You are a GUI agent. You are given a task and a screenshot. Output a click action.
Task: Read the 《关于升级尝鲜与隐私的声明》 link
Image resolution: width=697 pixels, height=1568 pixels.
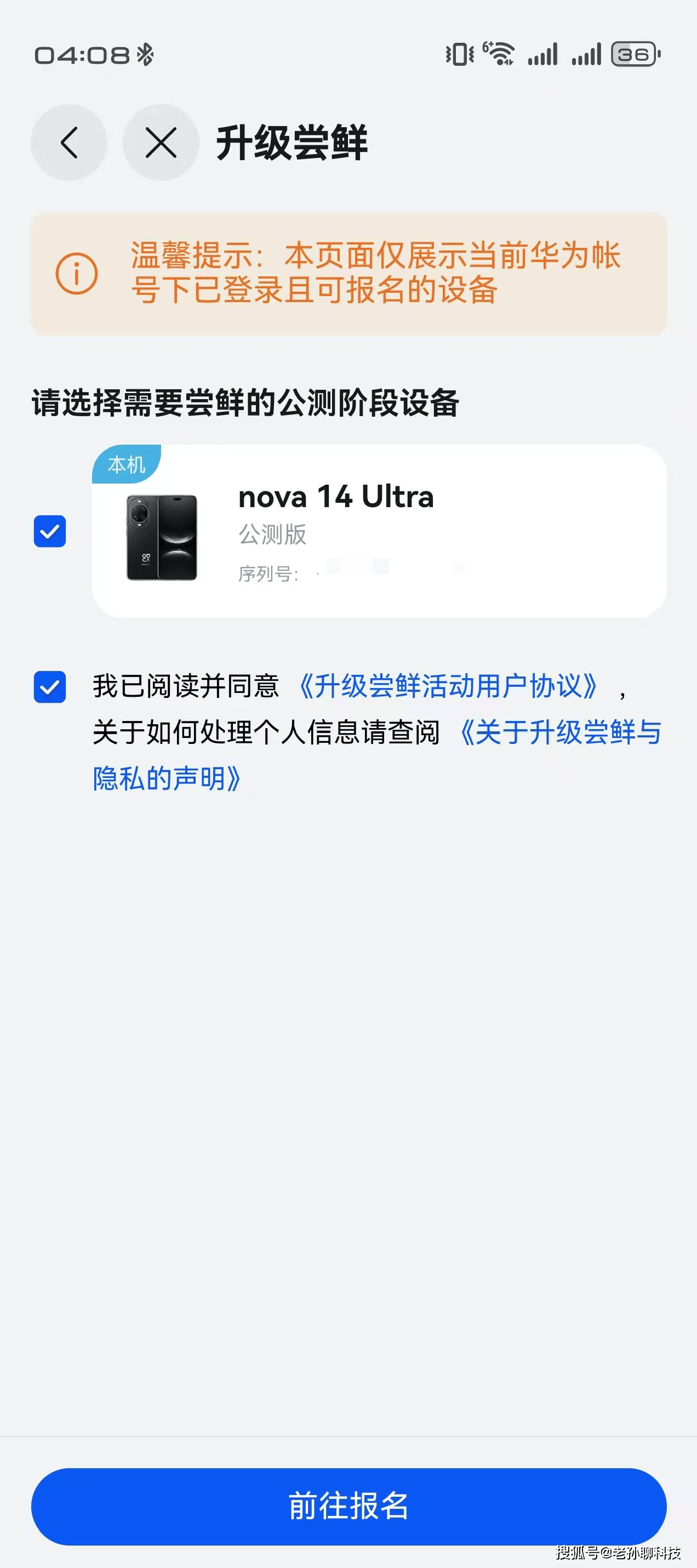[377, 755]
